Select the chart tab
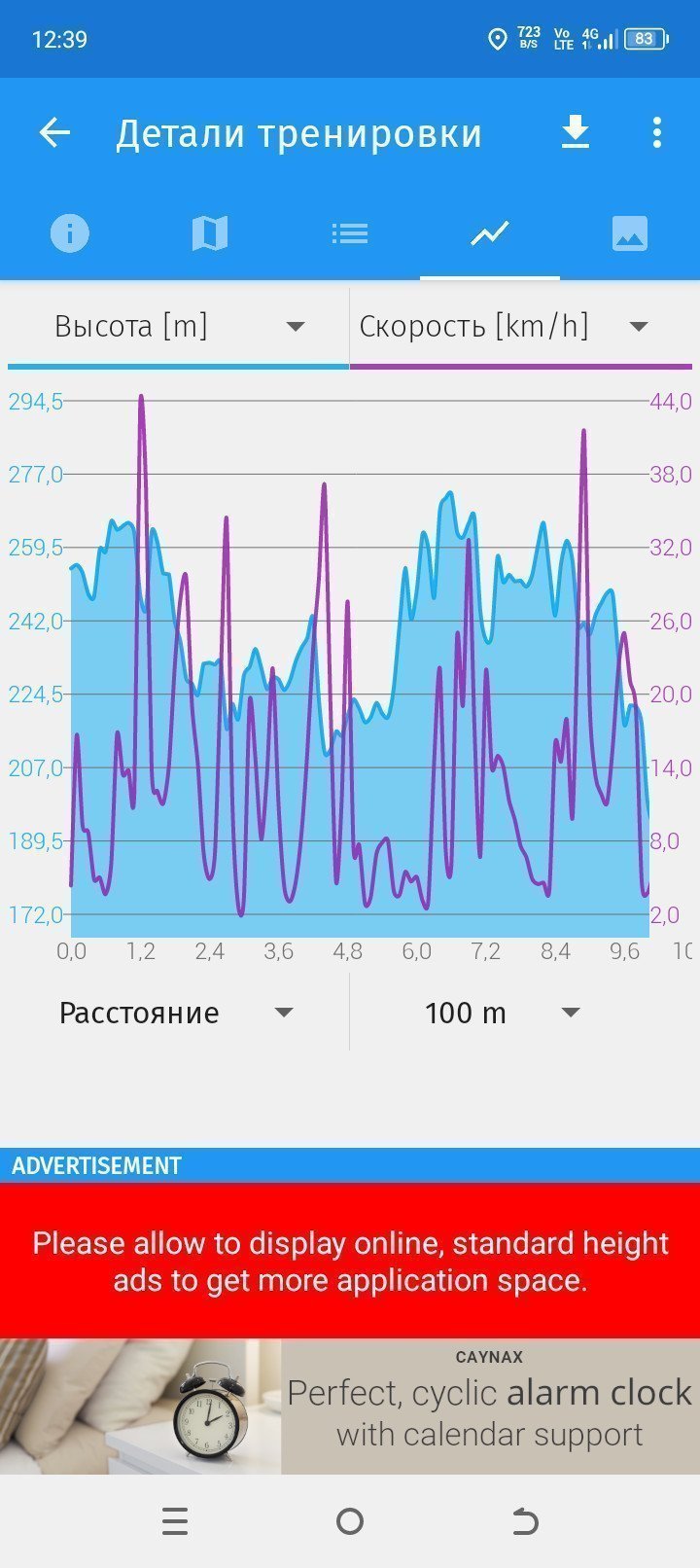The image size is (700, 1568). click(490, 233)
